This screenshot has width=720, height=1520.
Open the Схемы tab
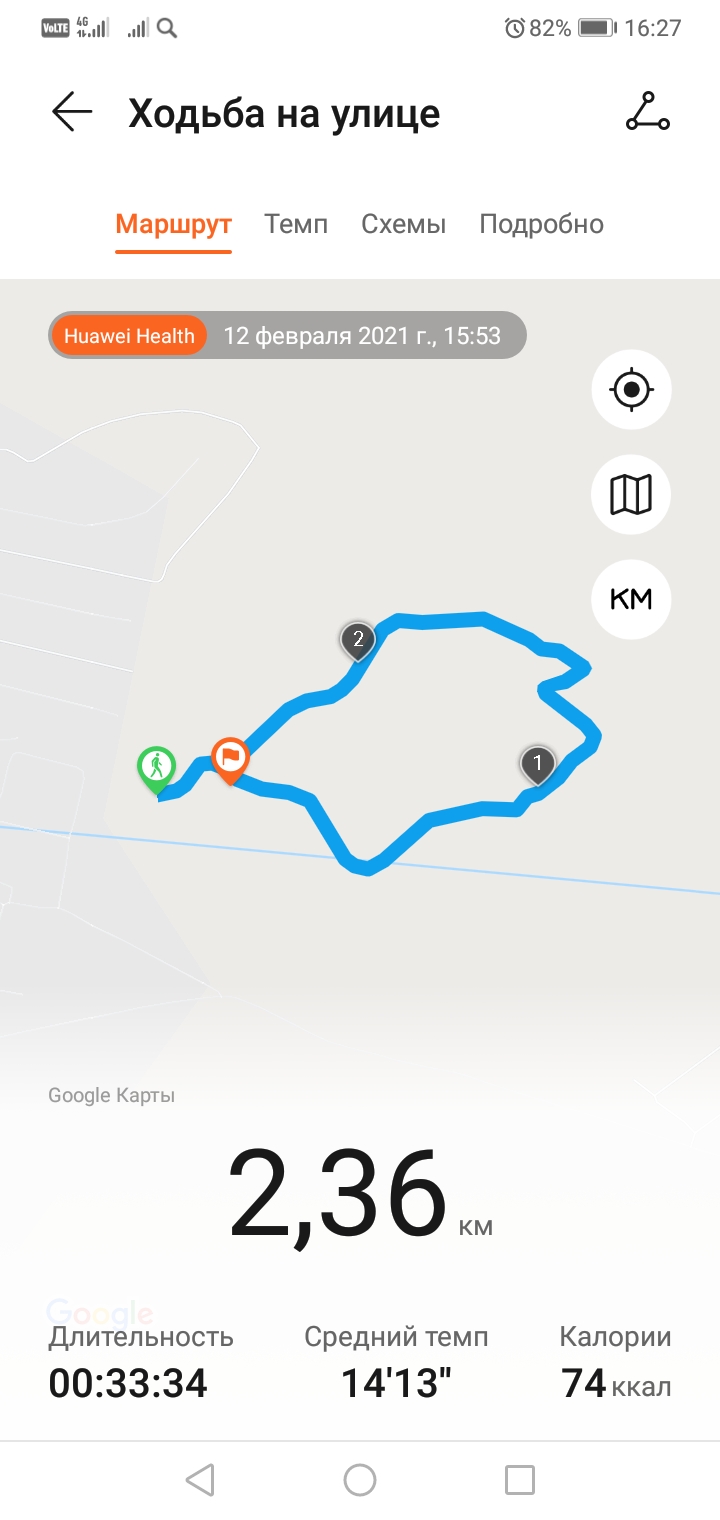coord(403,224)
